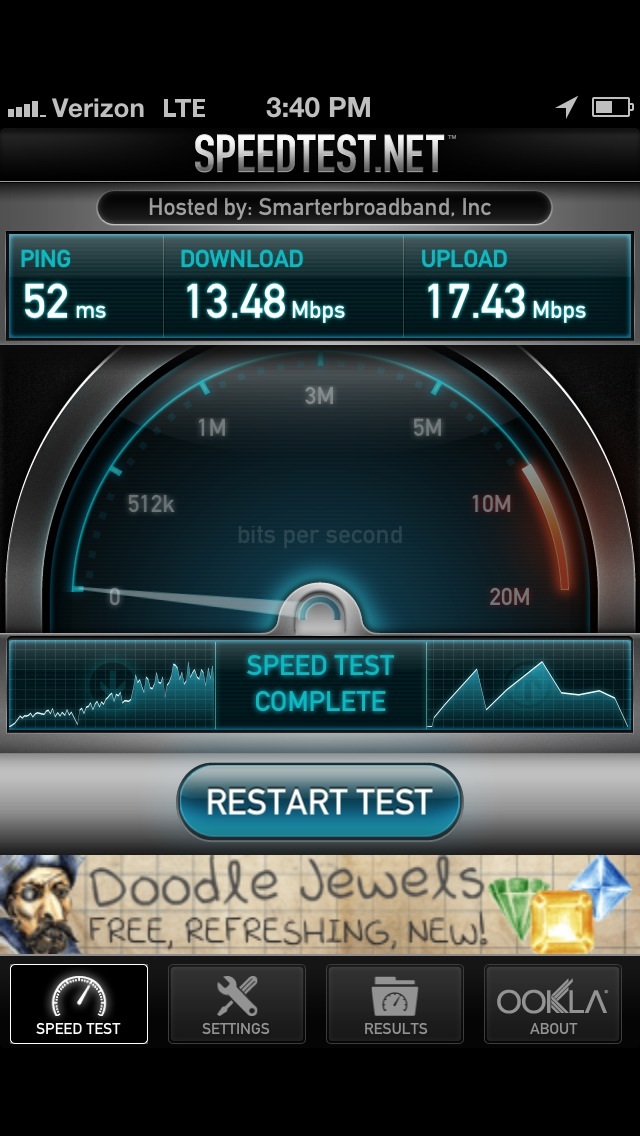Open the Doodle Jewels ad banner

(x=319, y=904)
